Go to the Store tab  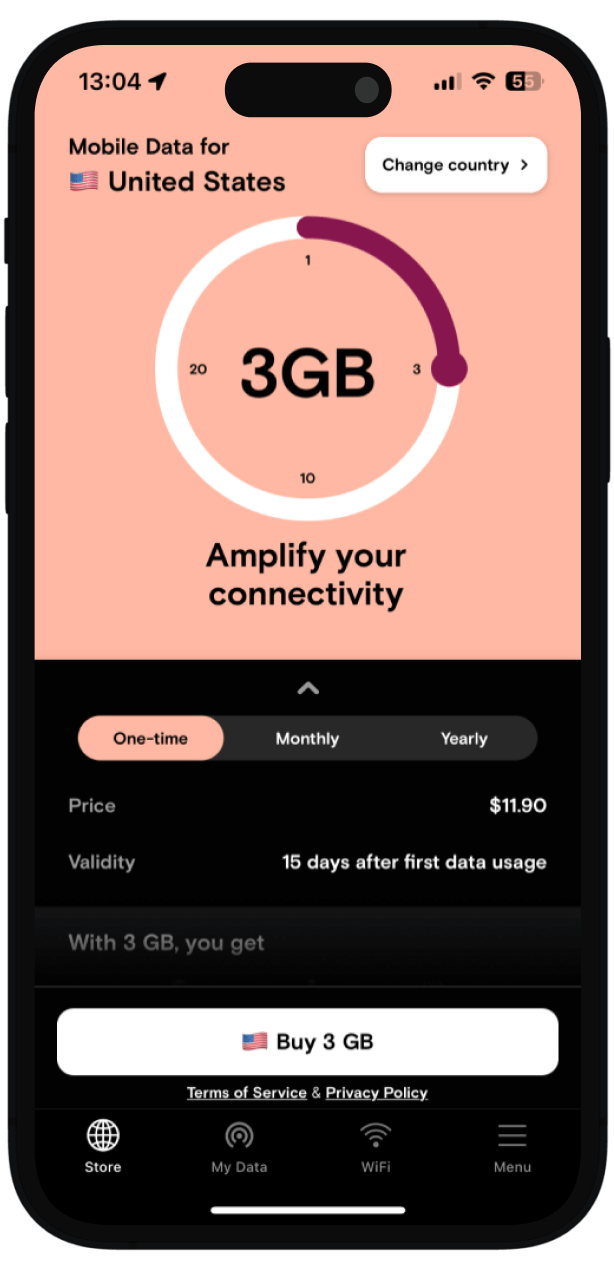[103, 1146]
